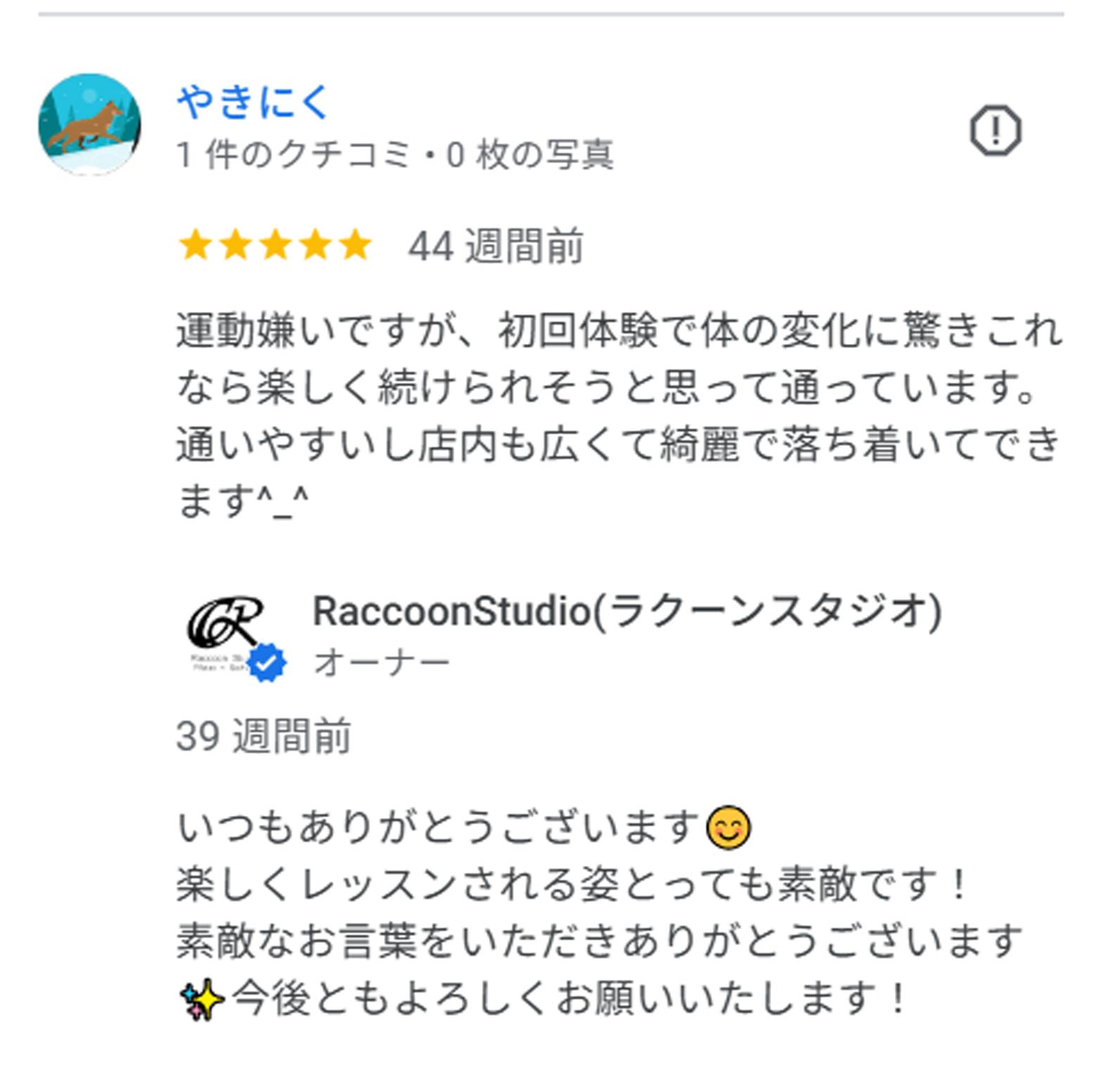Report the review by やきにく
The width and height of the screenshot is (1120, 1067).
tap(995, 131)
